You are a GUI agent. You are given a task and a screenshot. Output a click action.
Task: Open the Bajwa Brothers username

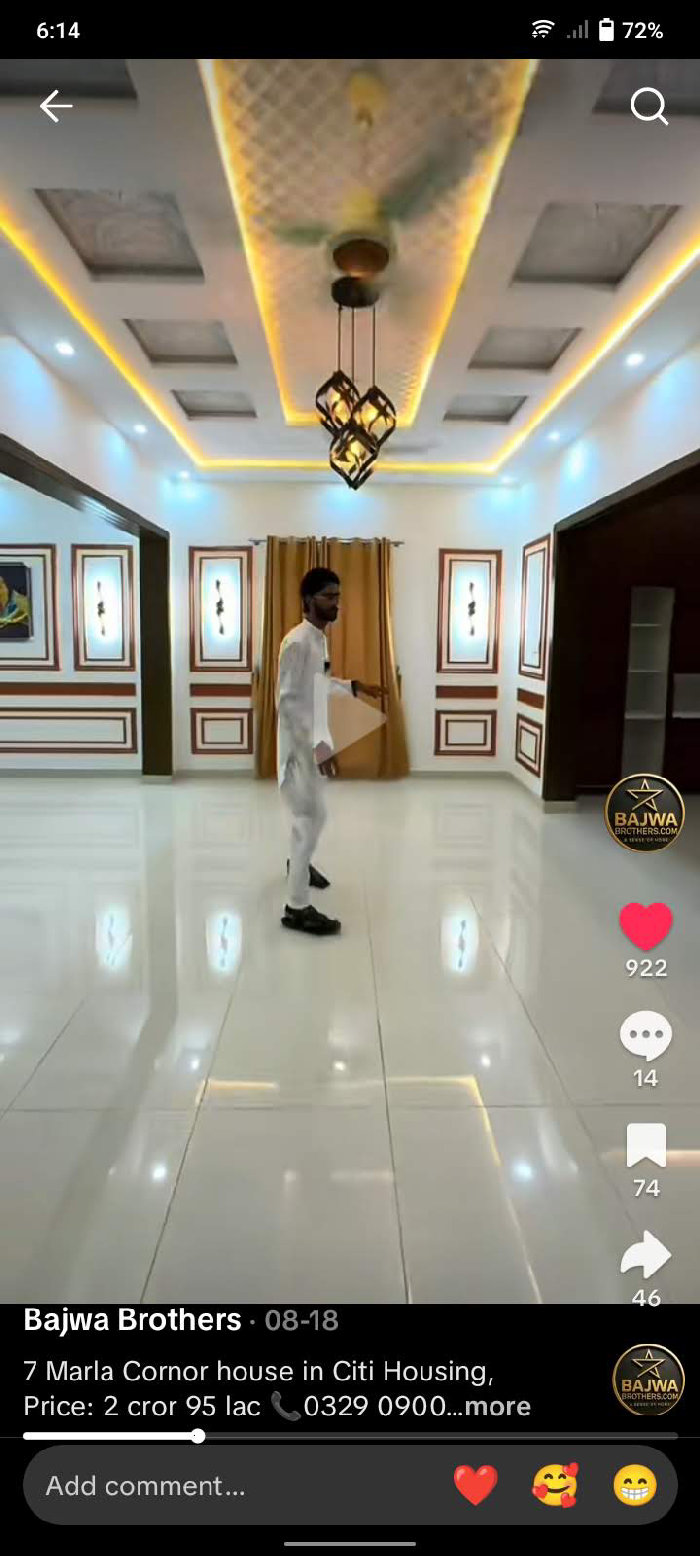(x=132, y=1320)
